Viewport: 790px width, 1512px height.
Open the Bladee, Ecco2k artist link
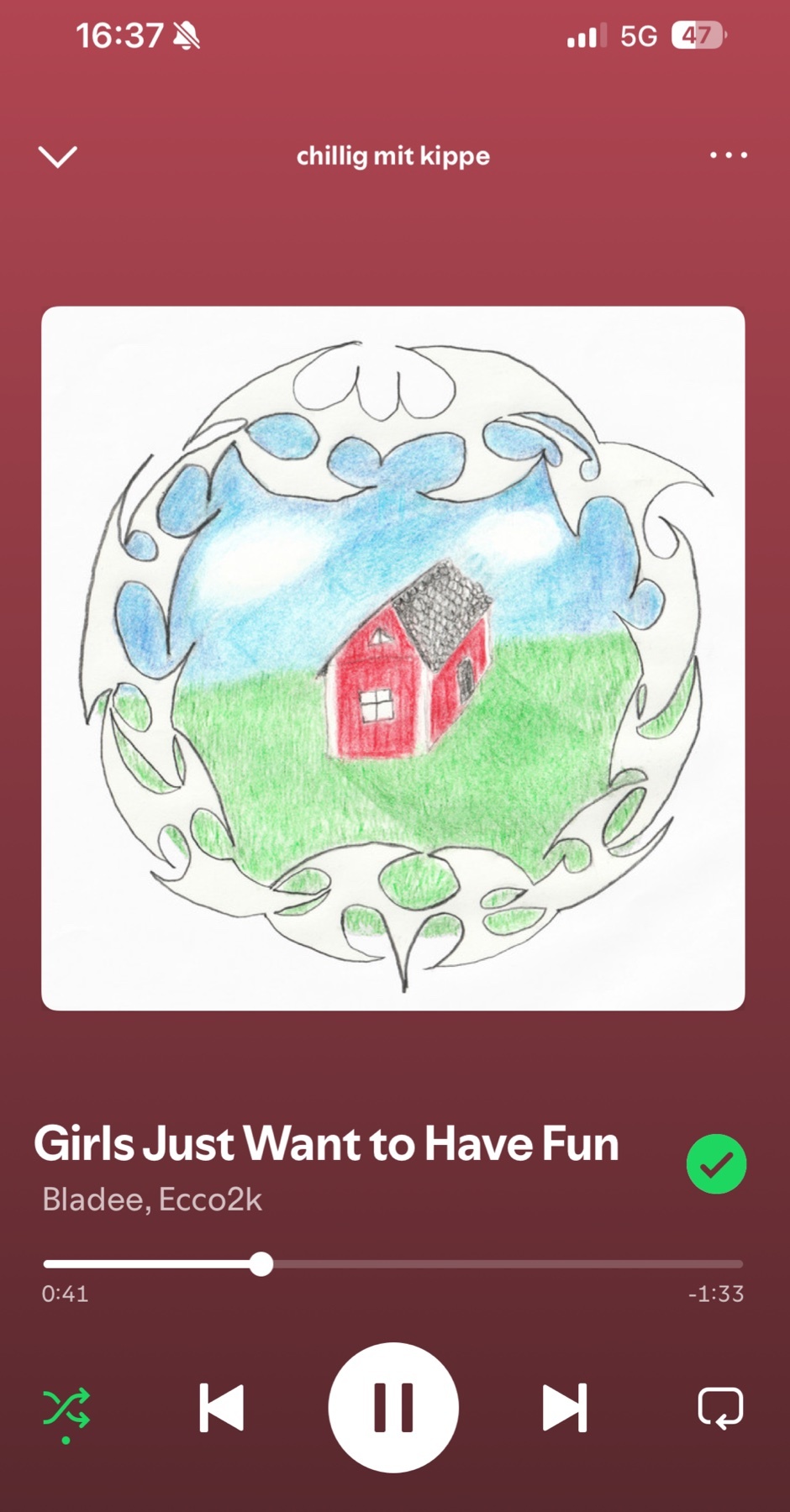[x=152, y=1200]
